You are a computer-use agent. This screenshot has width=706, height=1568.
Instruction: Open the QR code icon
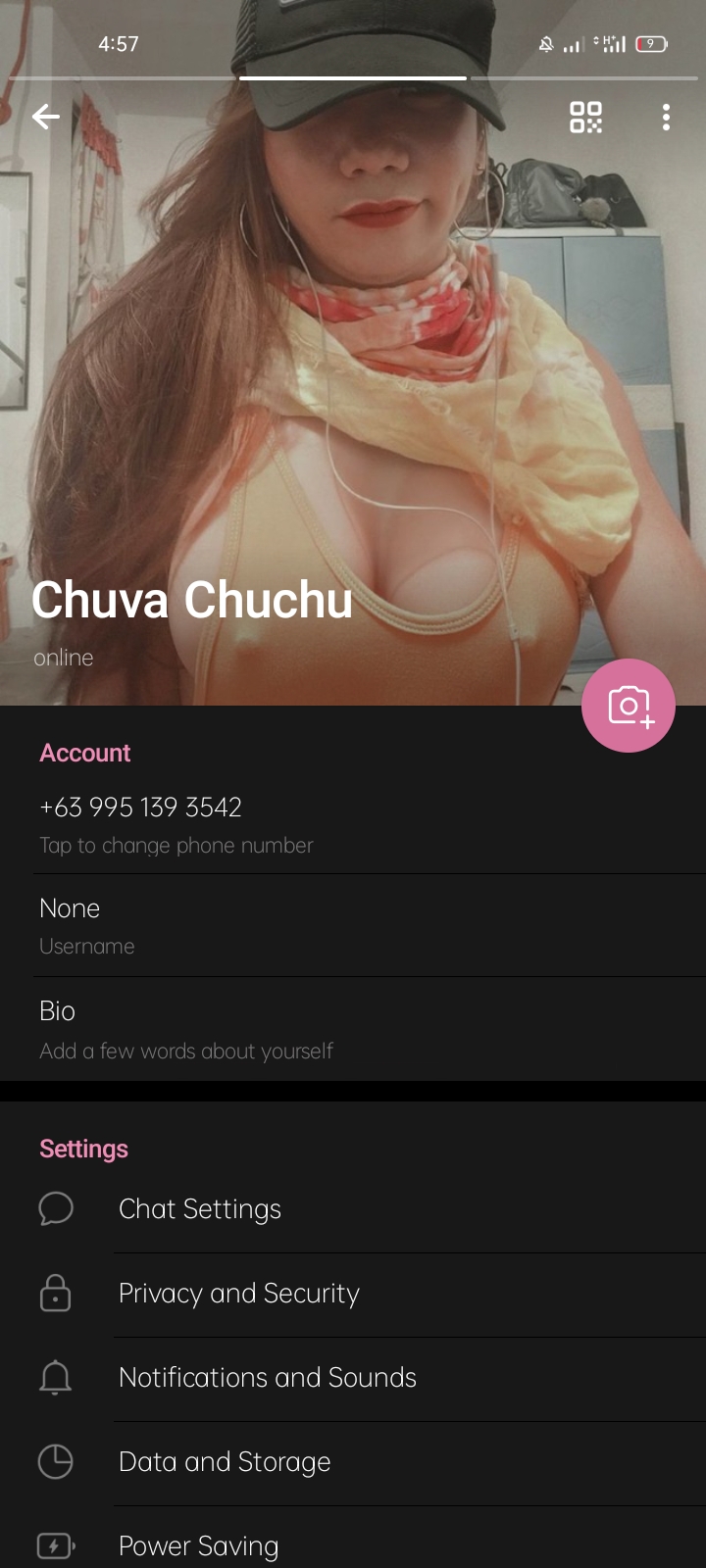point(585,118)
